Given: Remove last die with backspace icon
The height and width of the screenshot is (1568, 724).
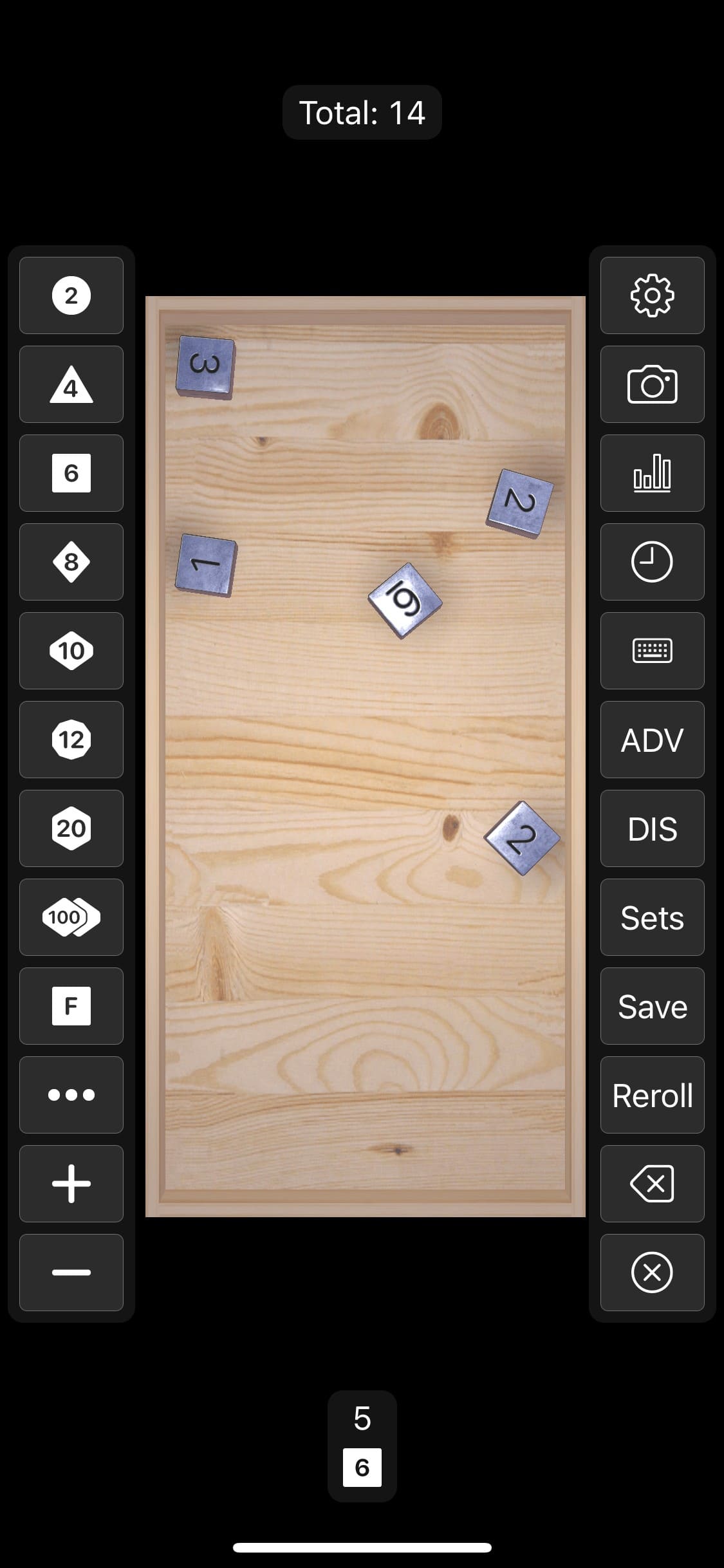Looking at the screenshot, I should (652, 1184).
